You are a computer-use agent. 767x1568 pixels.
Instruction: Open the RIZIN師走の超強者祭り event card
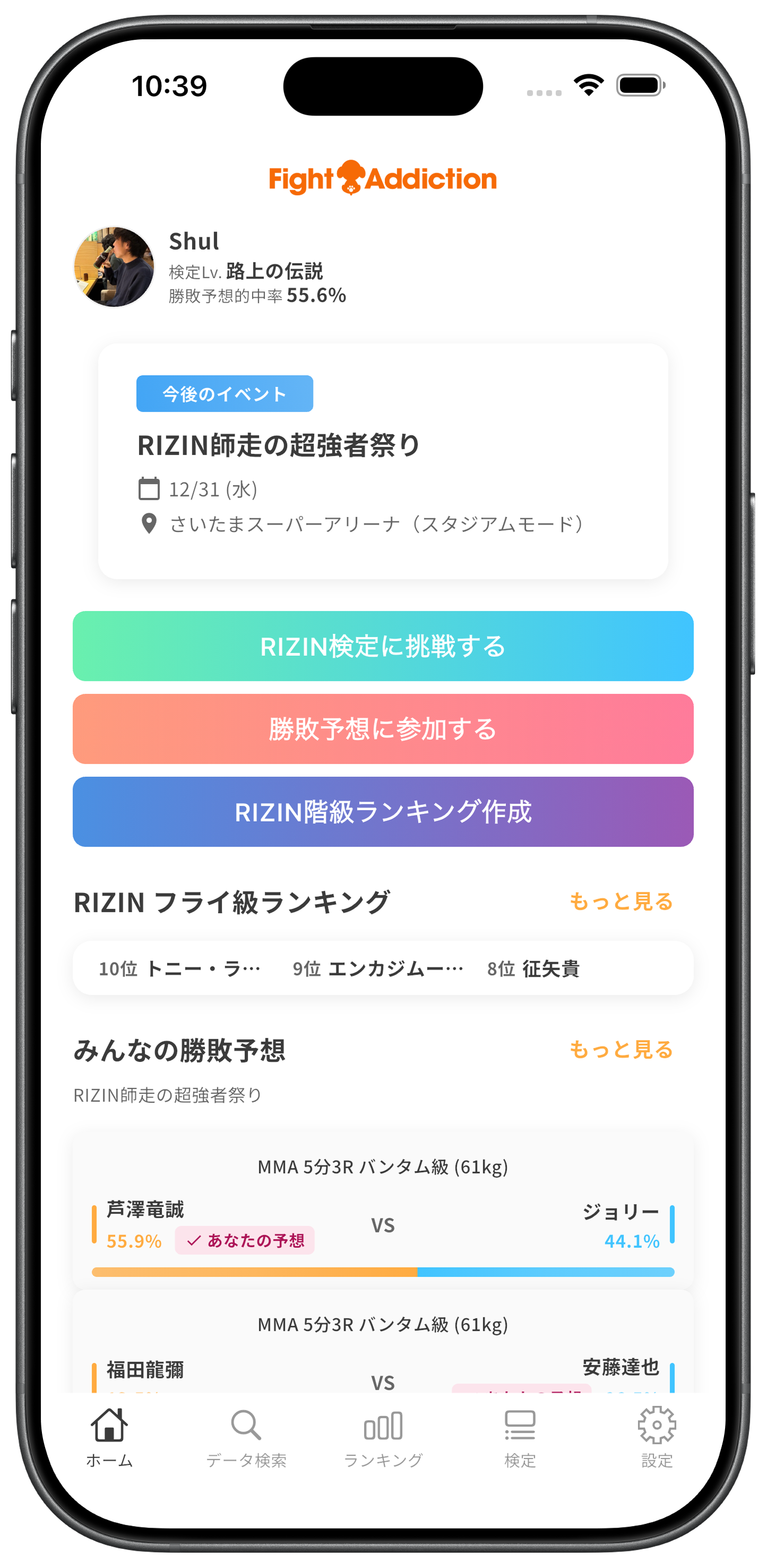coord(383,460)
